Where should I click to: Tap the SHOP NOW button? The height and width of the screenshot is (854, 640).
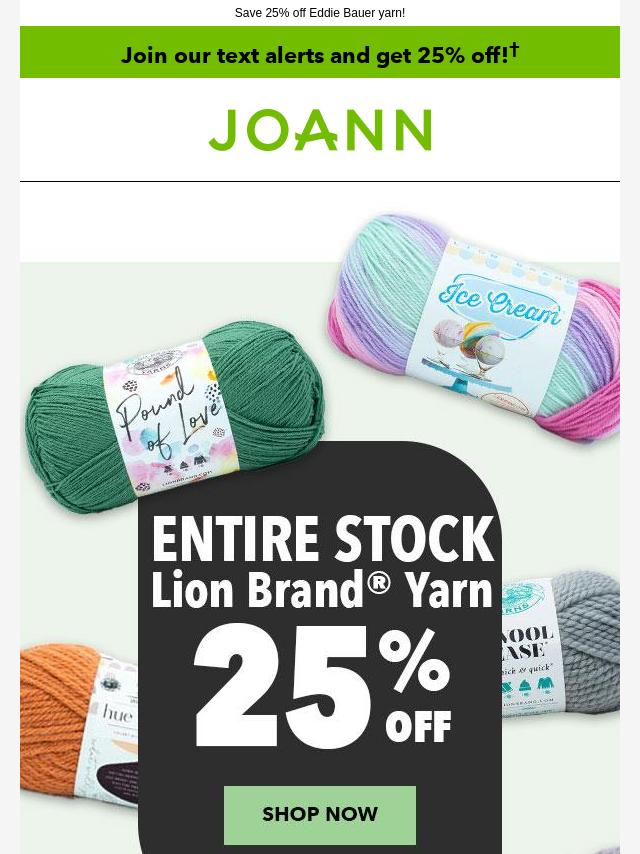click(320, 814)
